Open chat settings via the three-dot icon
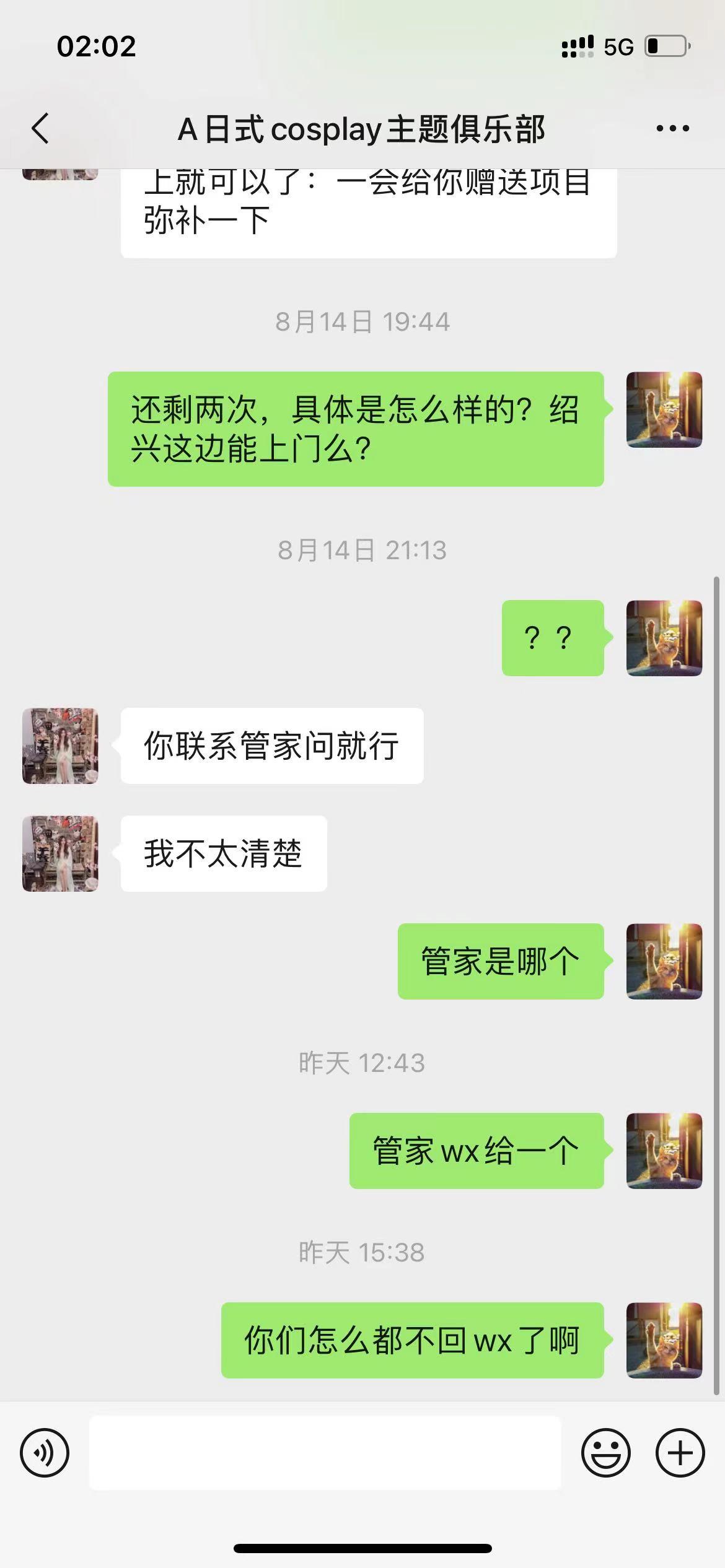Viewport: 725px width, 1568px height. [672, 128]
